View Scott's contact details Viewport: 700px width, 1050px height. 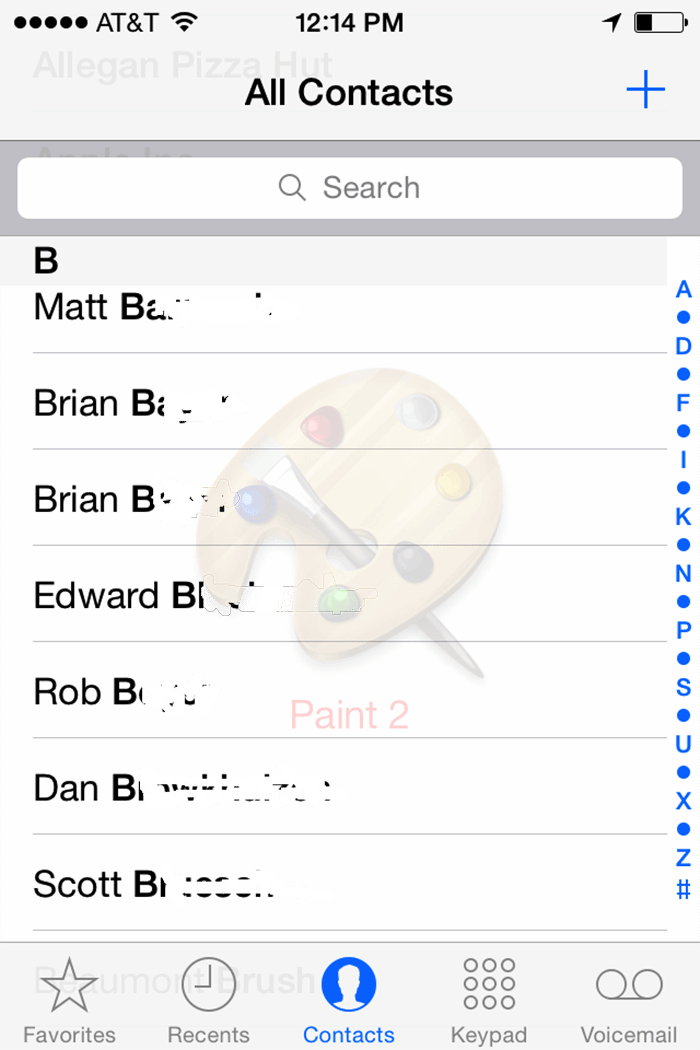pyautogui.click(x=300, y=884)
